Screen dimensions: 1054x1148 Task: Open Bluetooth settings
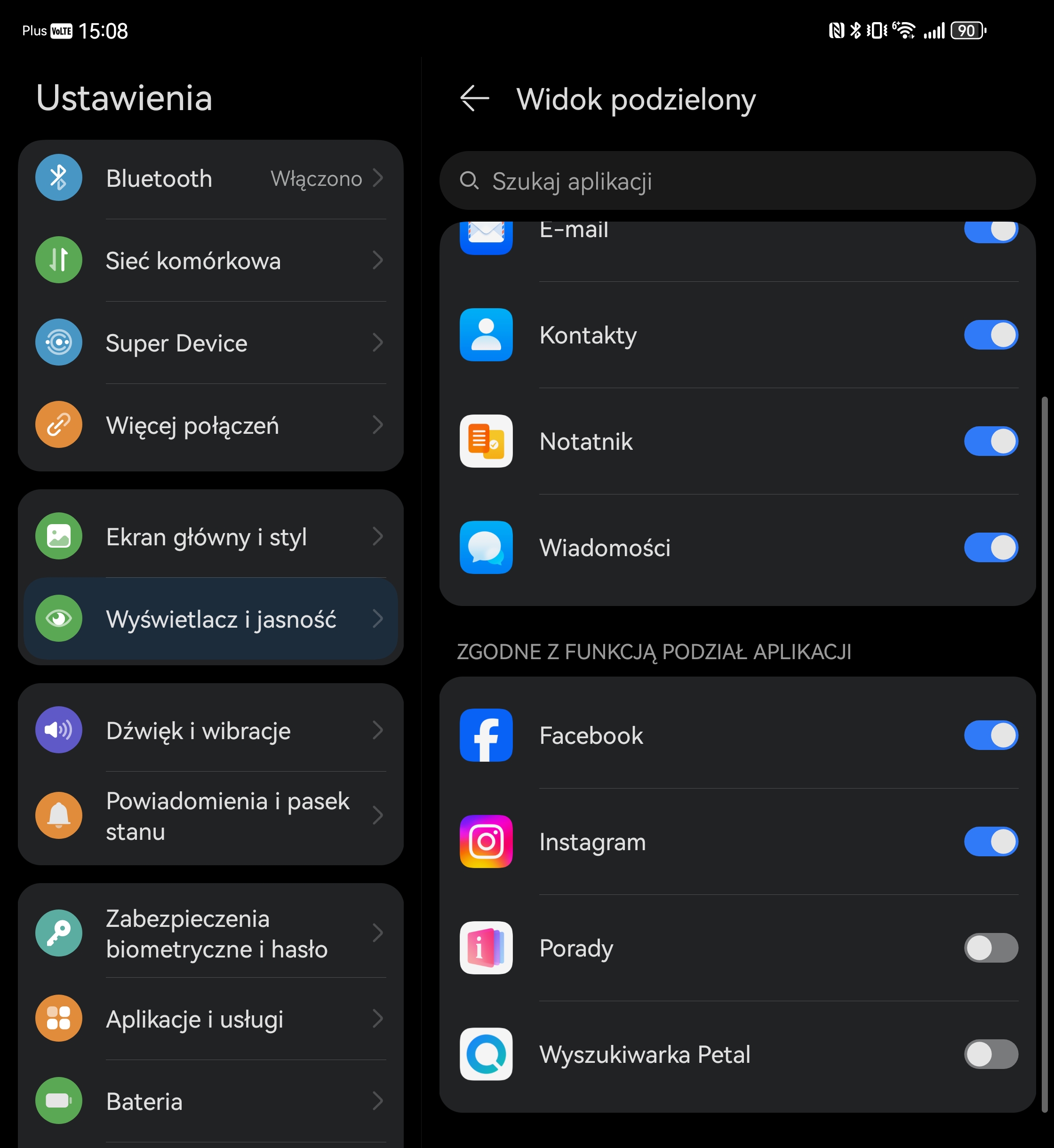coord(210,178)
